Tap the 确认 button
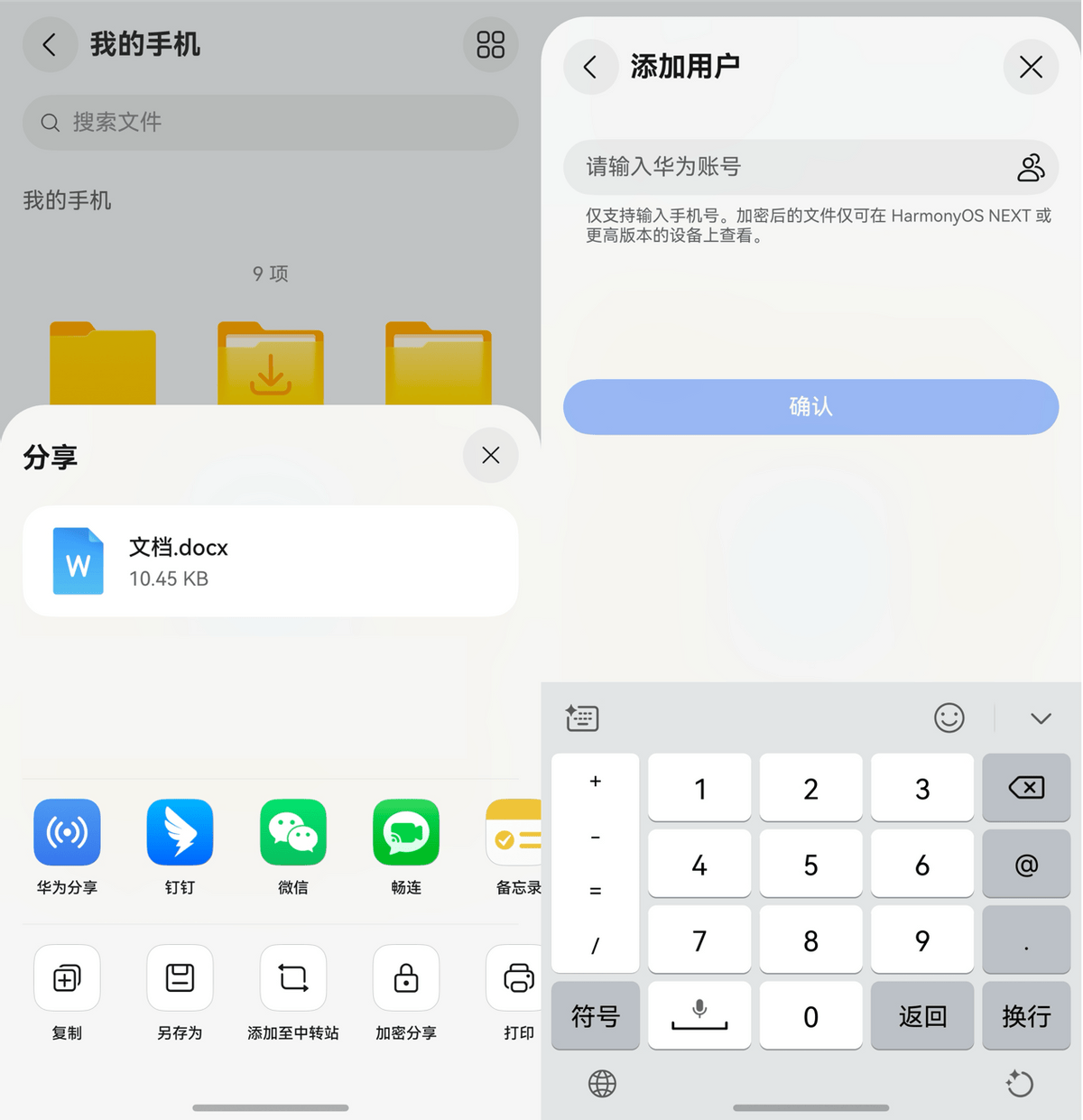Viewport: 1083px width, 1120px height. click(x=810, y=407)
